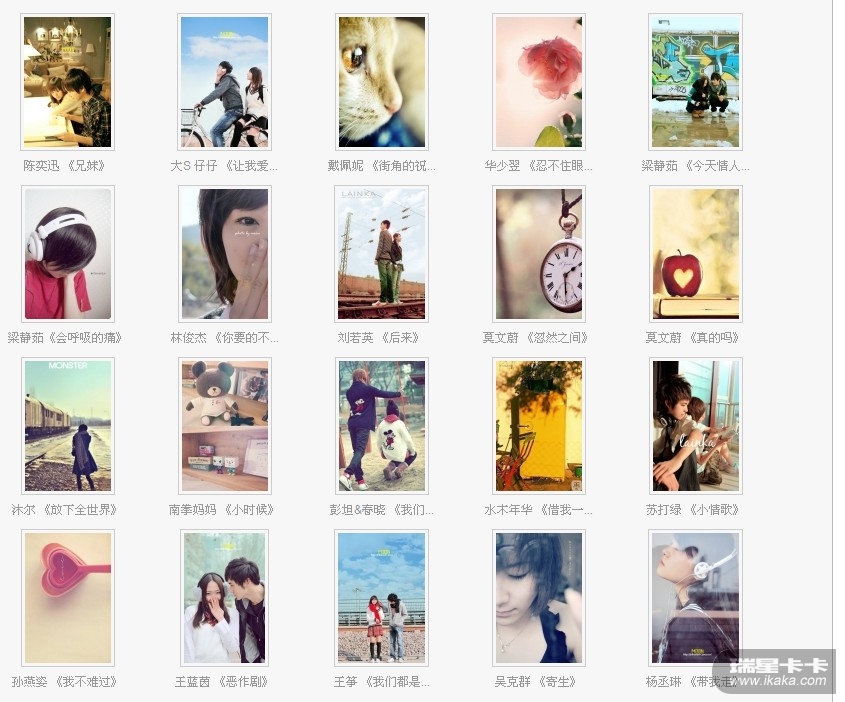Open 孙燕姿《我不难过》 heart picture

[x=67, y=598]
